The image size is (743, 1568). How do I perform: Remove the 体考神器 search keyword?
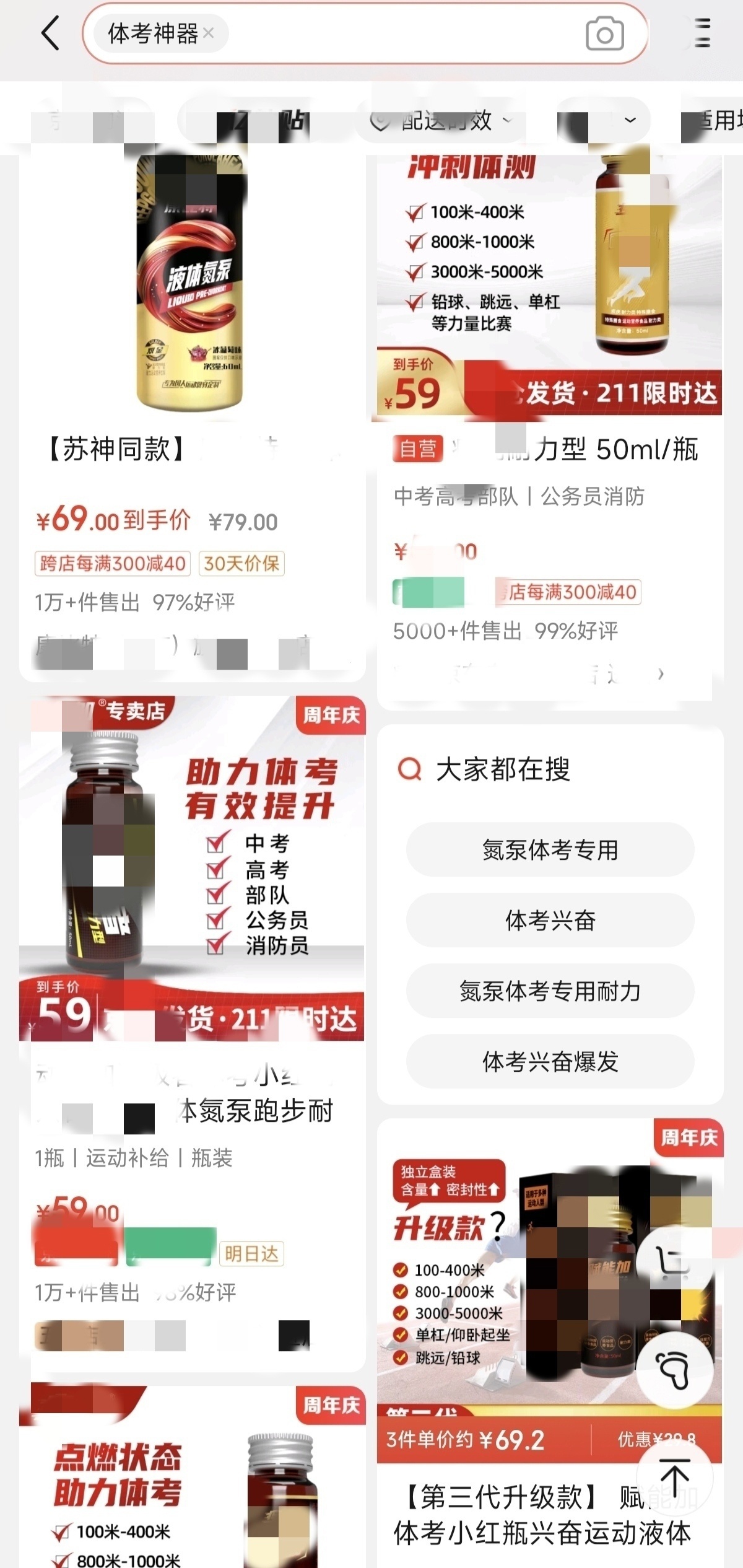click(209, 33)
